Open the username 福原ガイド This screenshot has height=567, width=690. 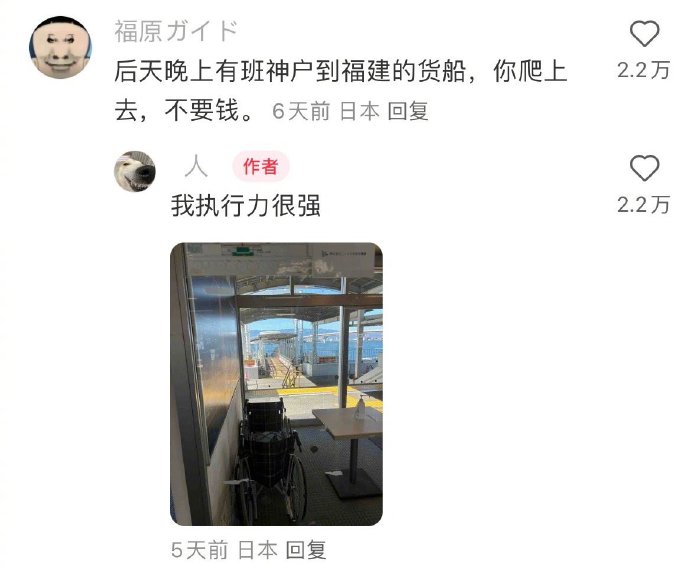(x=176, y=31)
